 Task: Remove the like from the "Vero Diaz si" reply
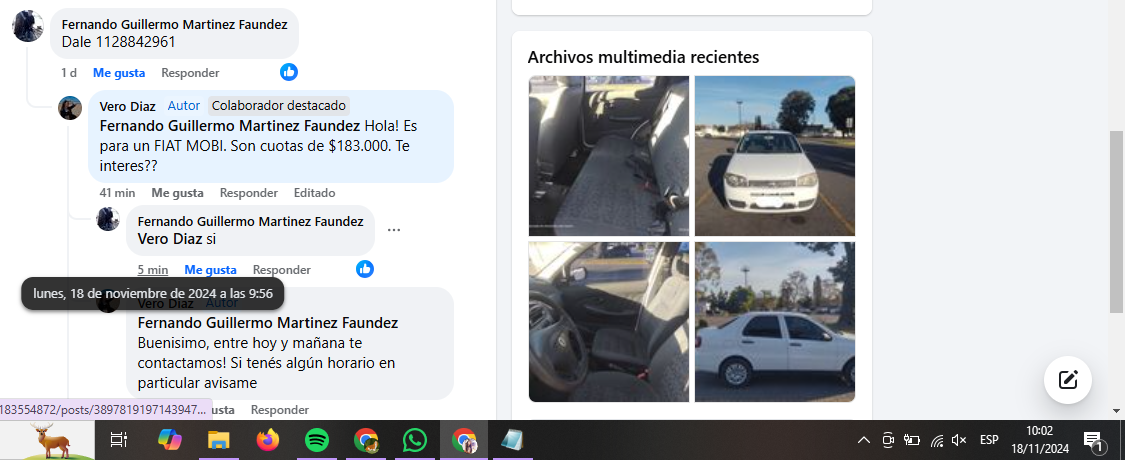coord(210,270)
